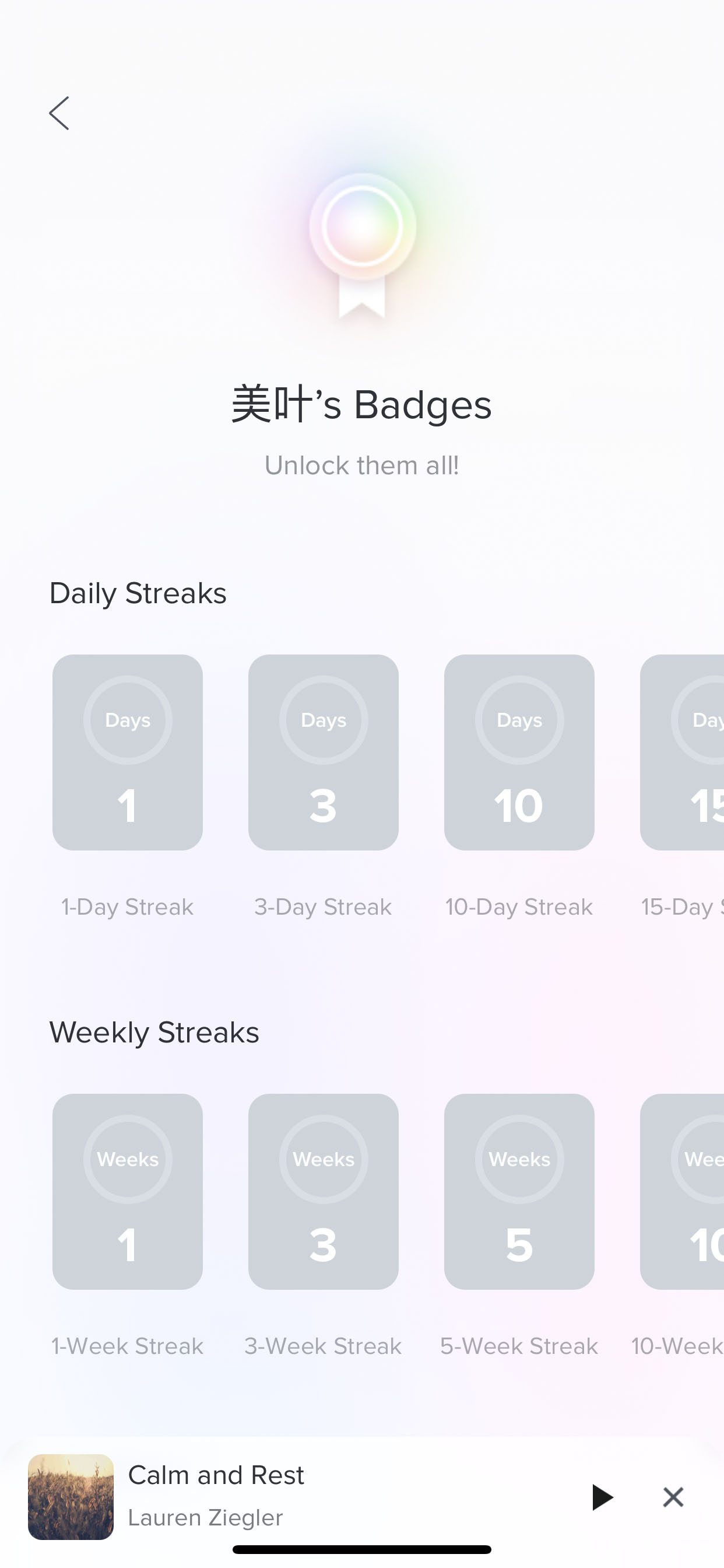Select the 10-Day Streak badge

tap(519, 752)
